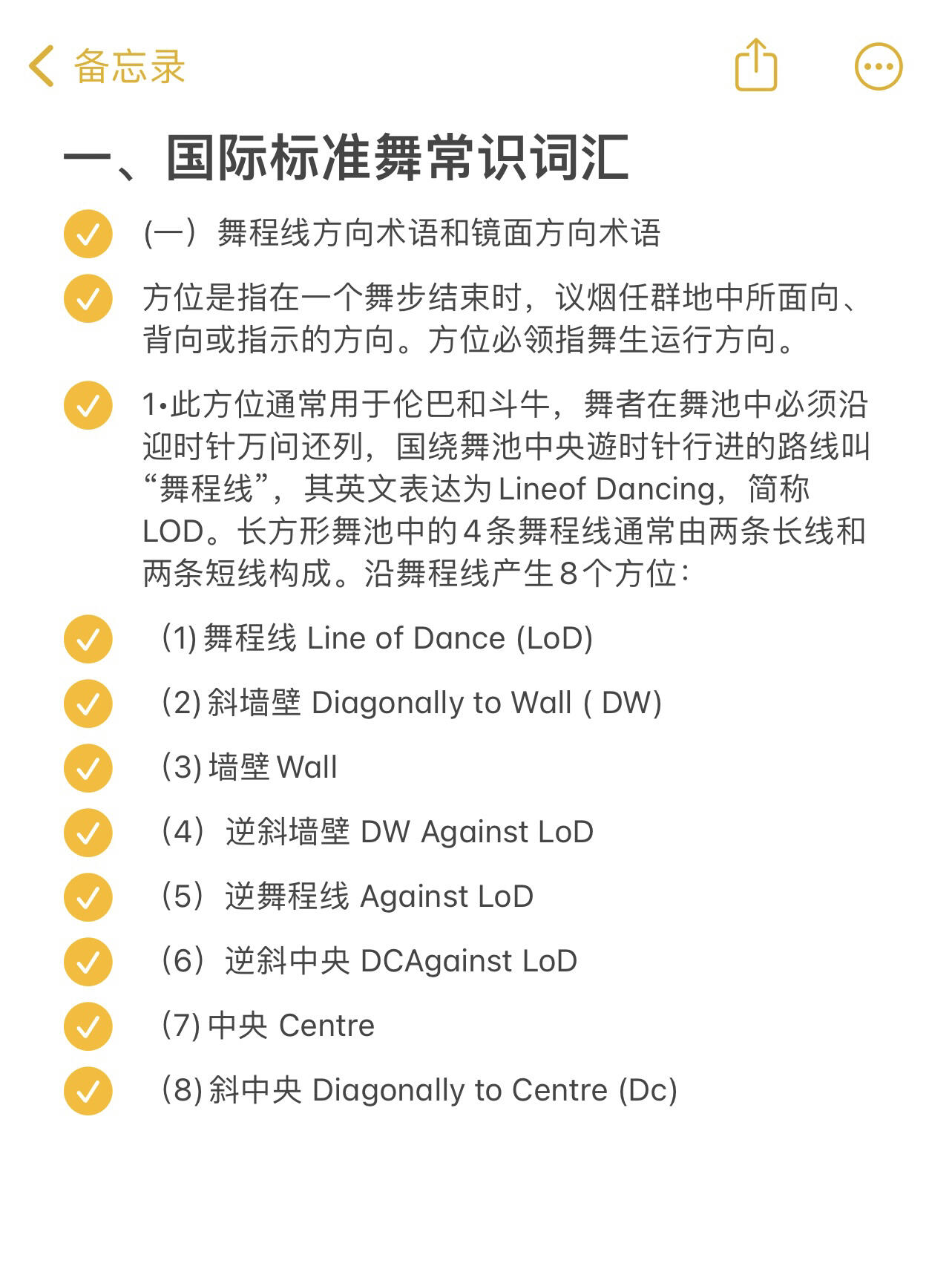The image size is (952, 1269).
Task: Tap the text DW Against LoD
Action: (x=479, y=833)
